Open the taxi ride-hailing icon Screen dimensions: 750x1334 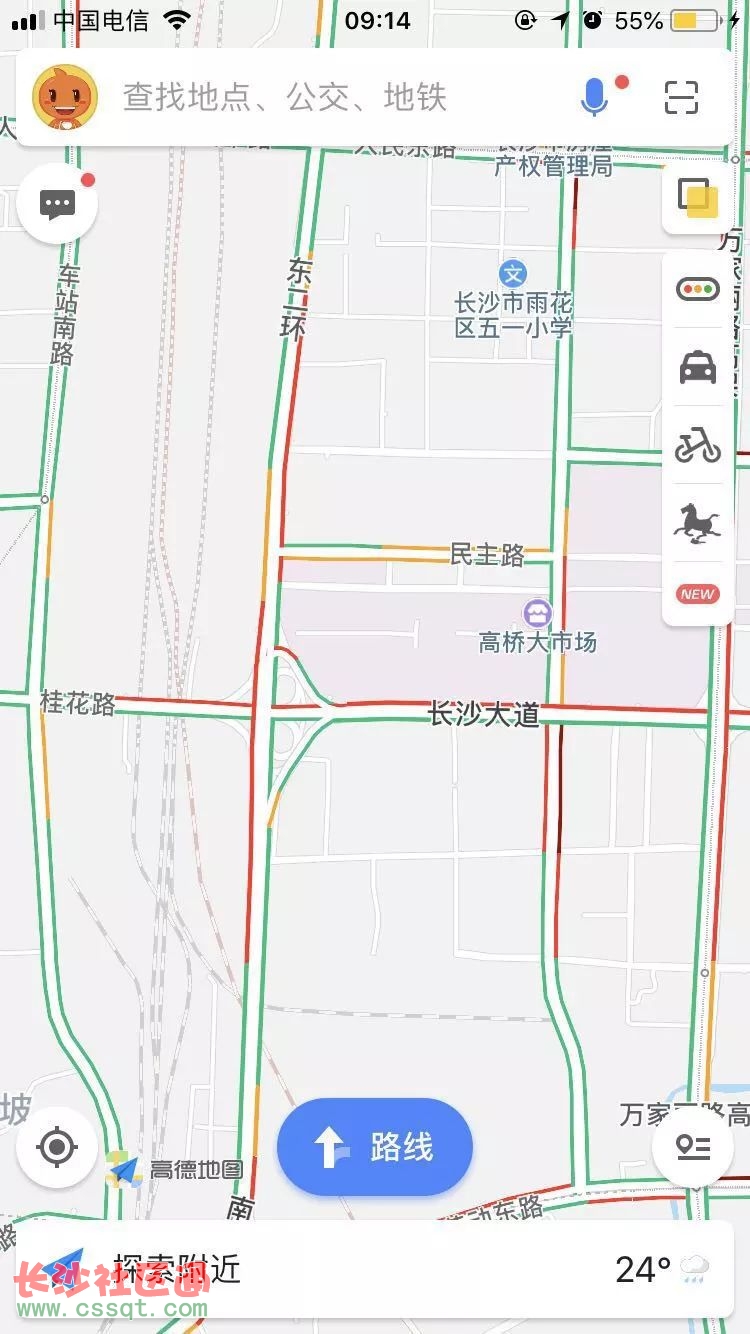[x=698, y=368]
